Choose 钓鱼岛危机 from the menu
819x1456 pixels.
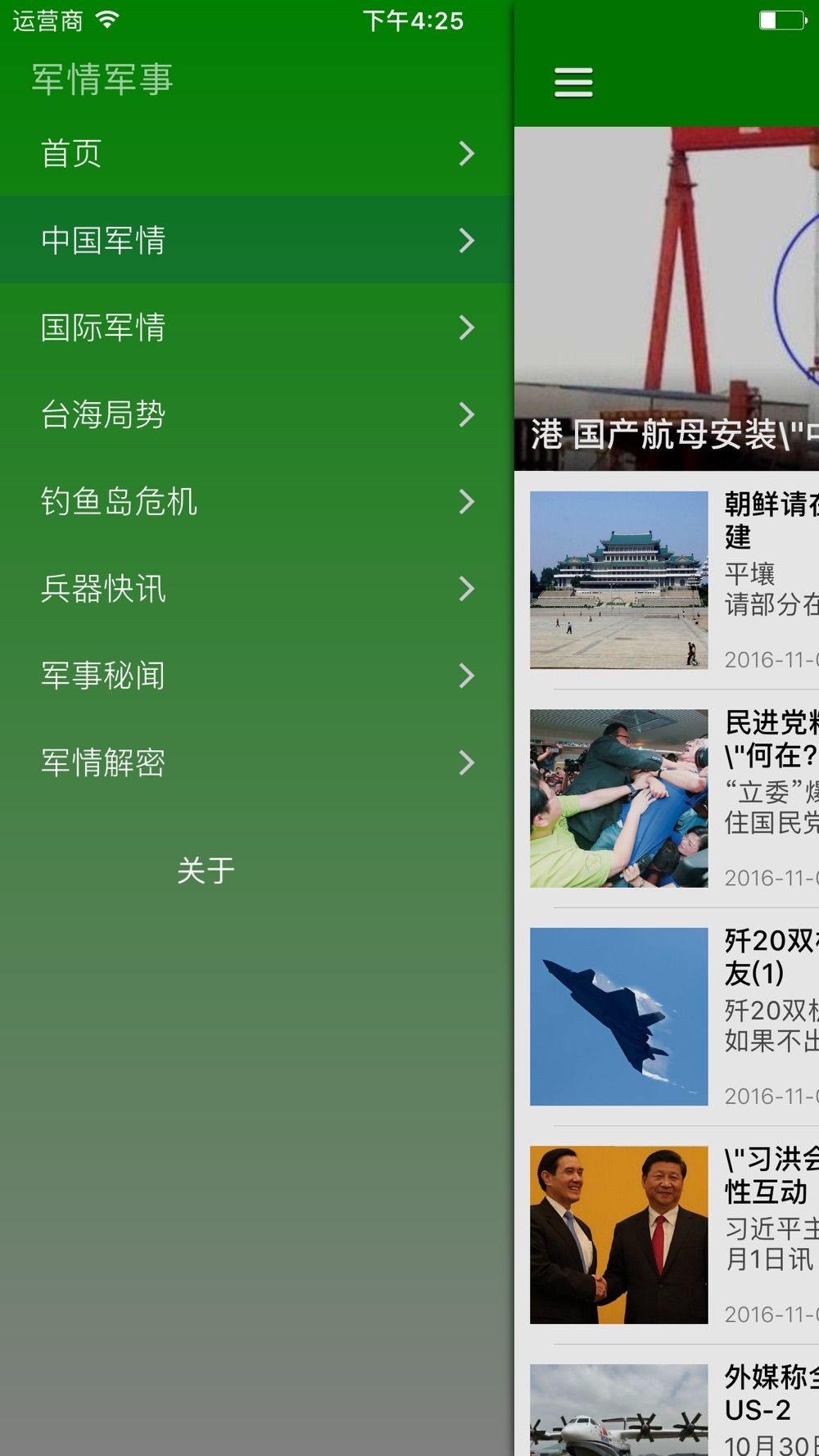256,501
